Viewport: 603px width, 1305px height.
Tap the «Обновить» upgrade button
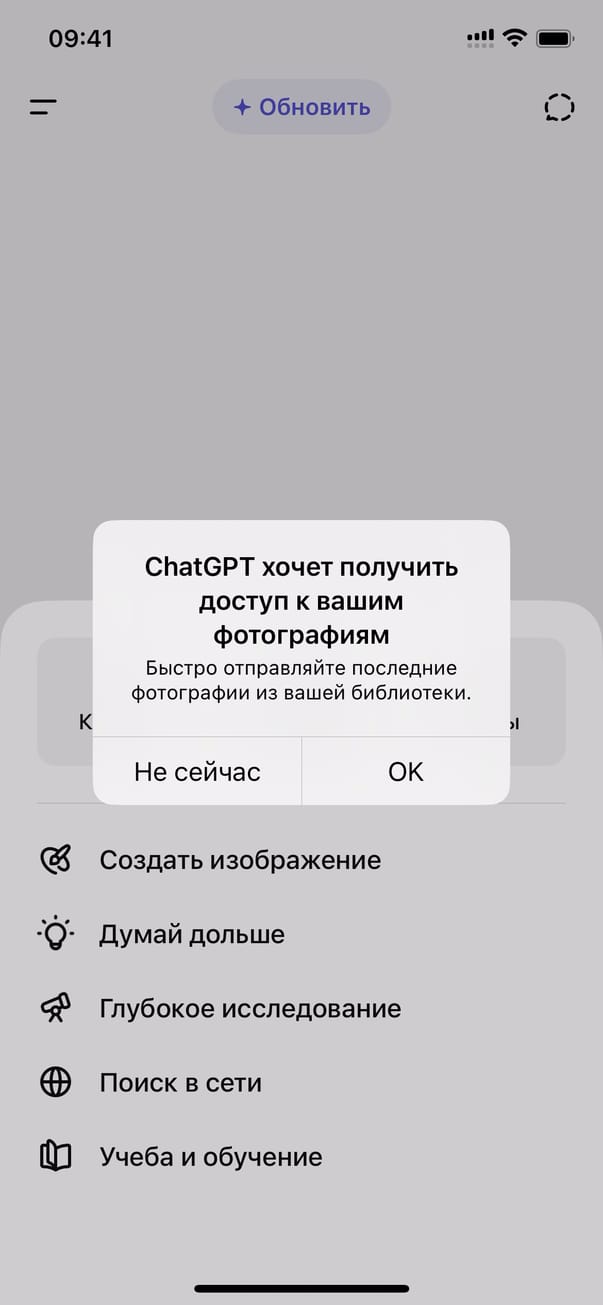click(301, 107)
